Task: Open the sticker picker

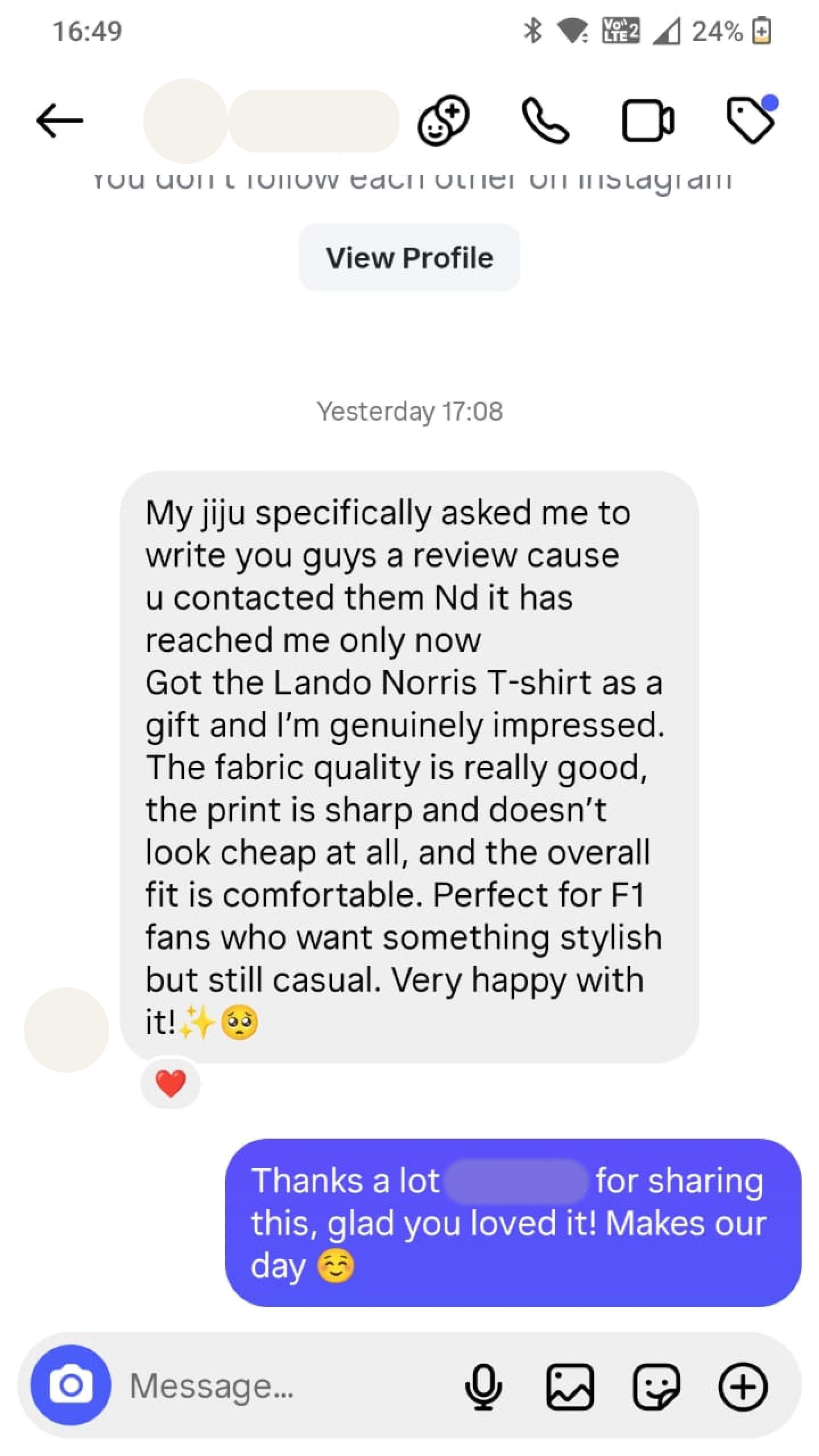Action: click(656, 1387)
